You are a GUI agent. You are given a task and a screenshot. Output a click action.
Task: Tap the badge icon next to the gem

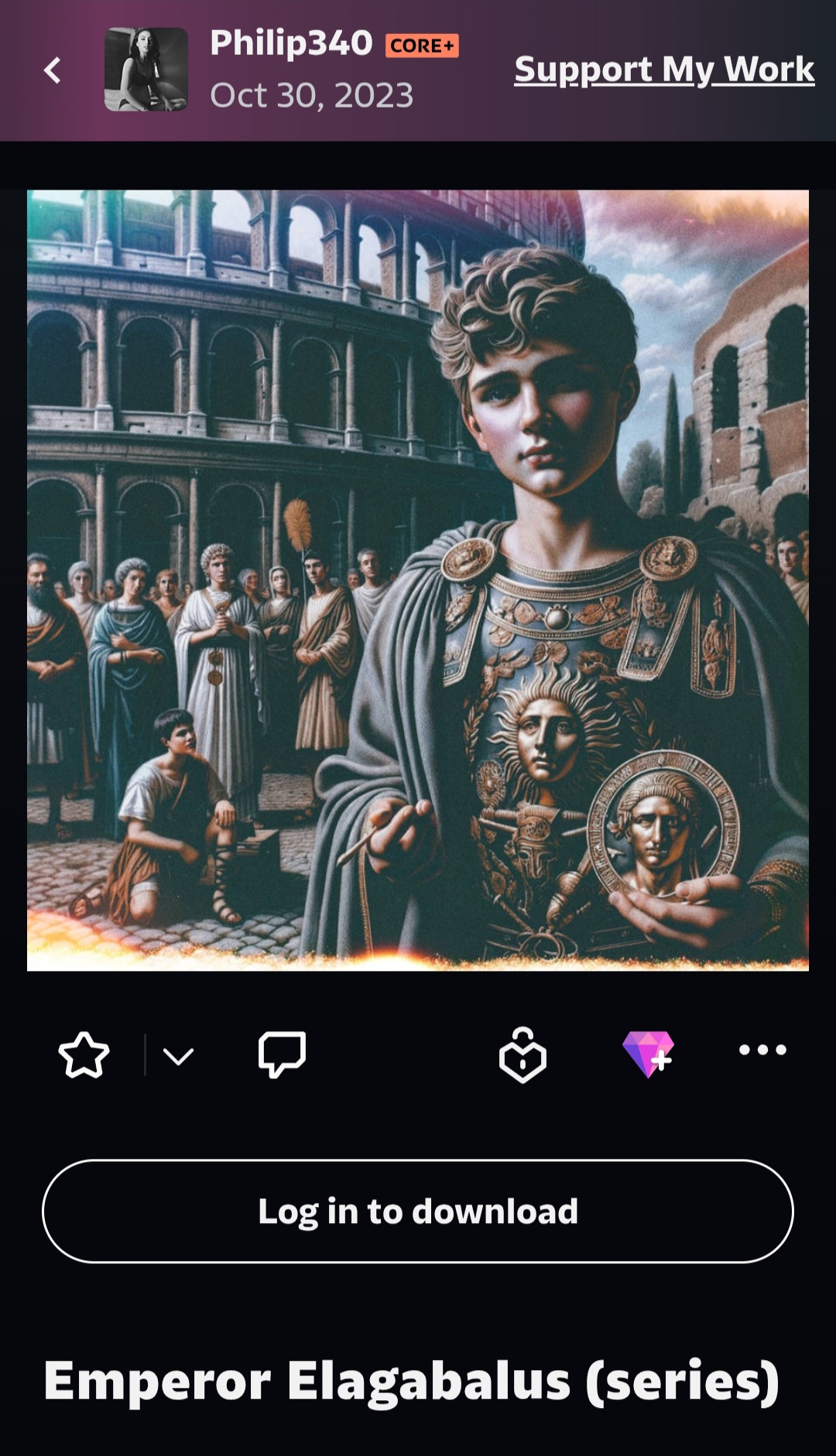522,1054
